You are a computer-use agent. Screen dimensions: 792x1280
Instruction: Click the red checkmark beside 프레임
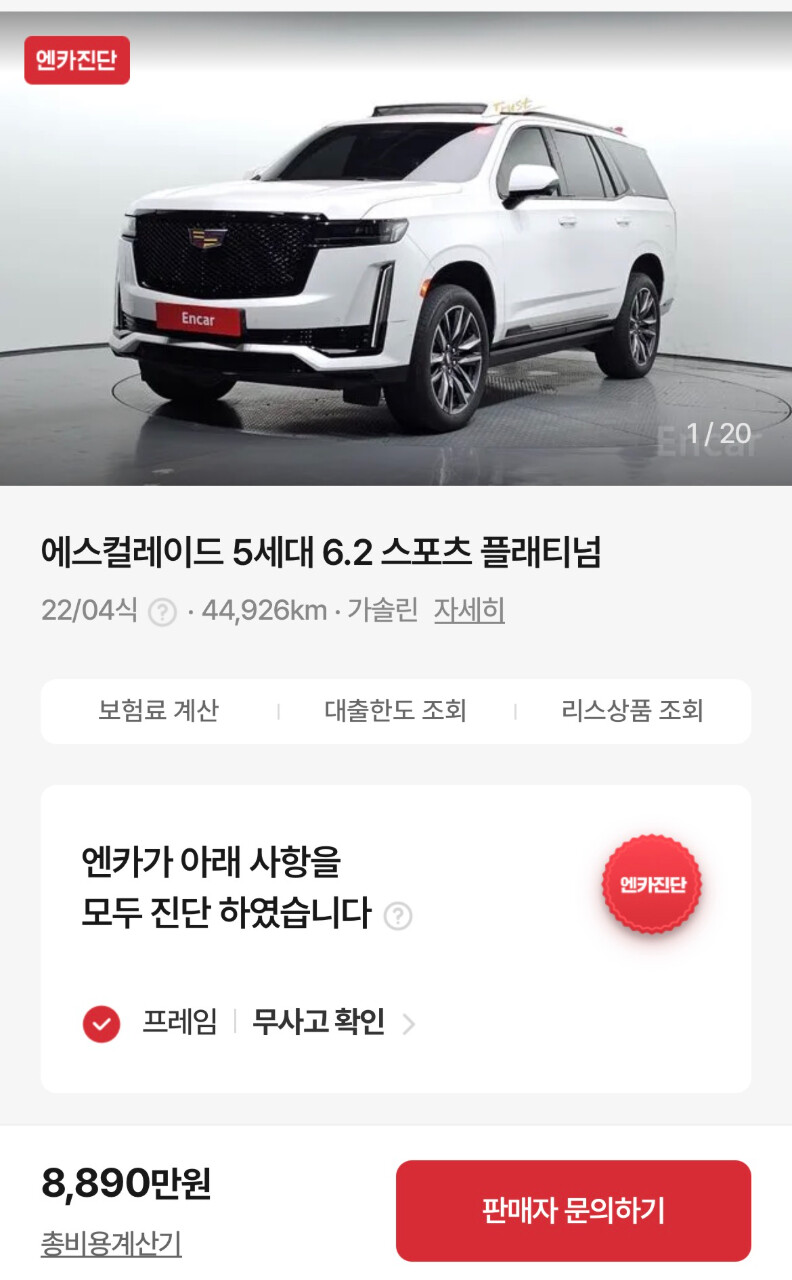point(101,1024)
